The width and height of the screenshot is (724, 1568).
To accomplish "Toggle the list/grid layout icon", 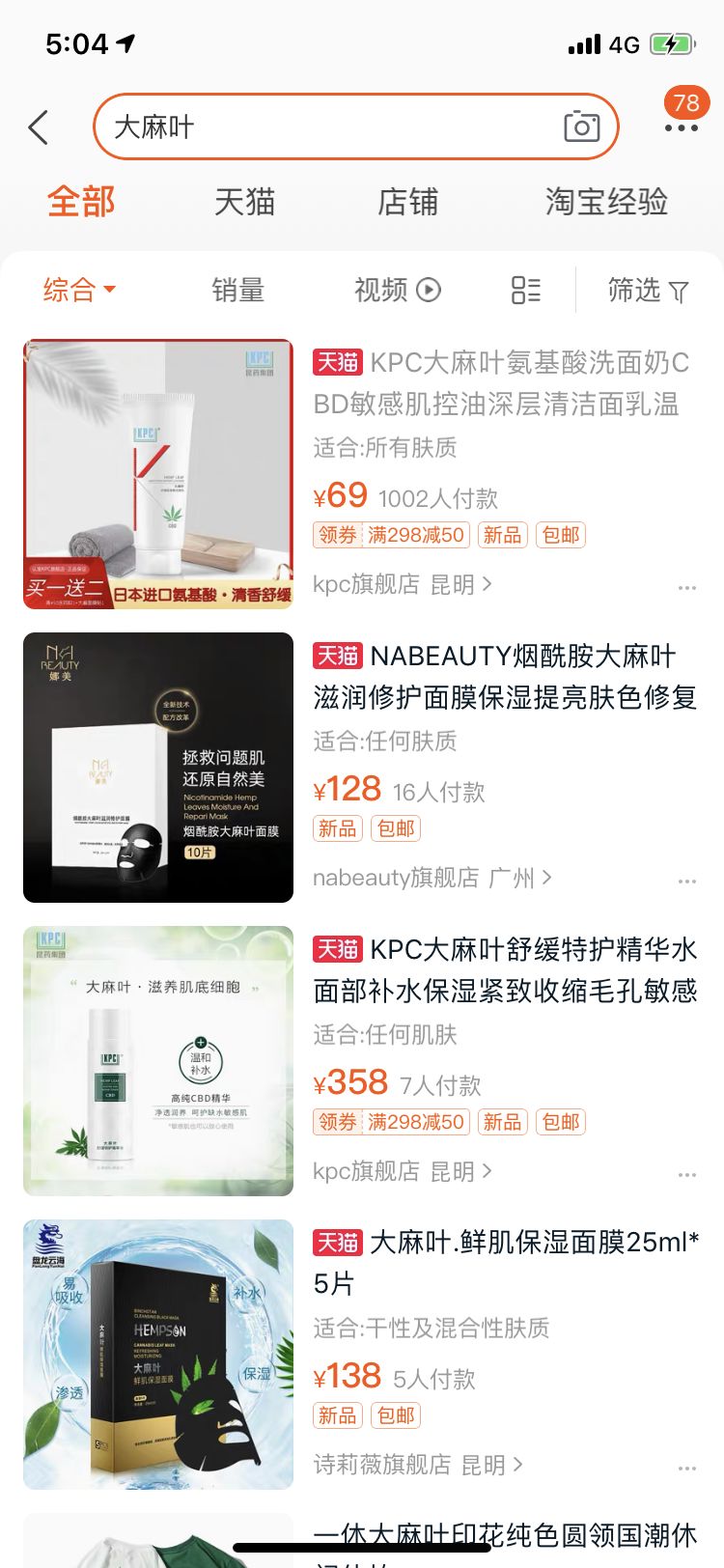I will click(x=525, y=290).
